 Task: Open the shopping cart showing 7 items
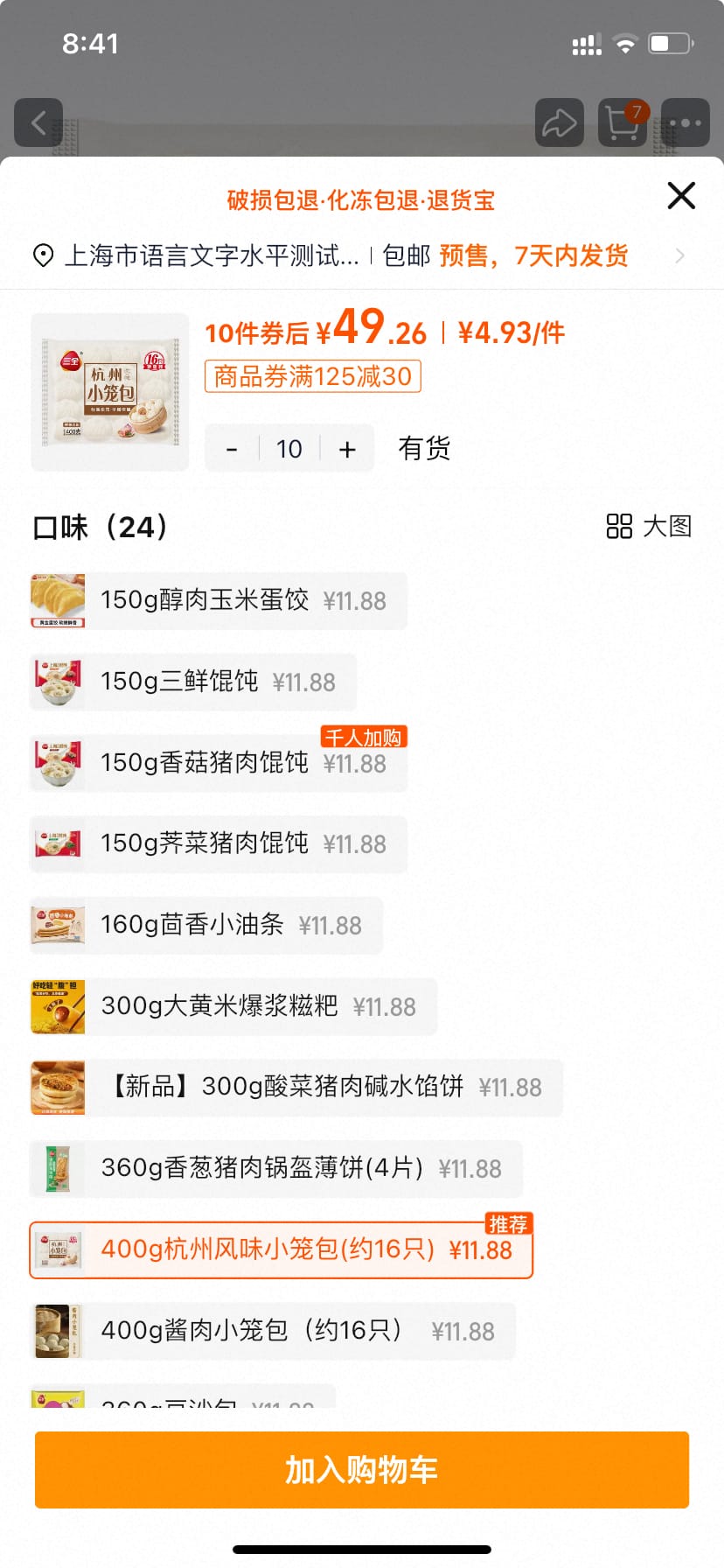621,122
